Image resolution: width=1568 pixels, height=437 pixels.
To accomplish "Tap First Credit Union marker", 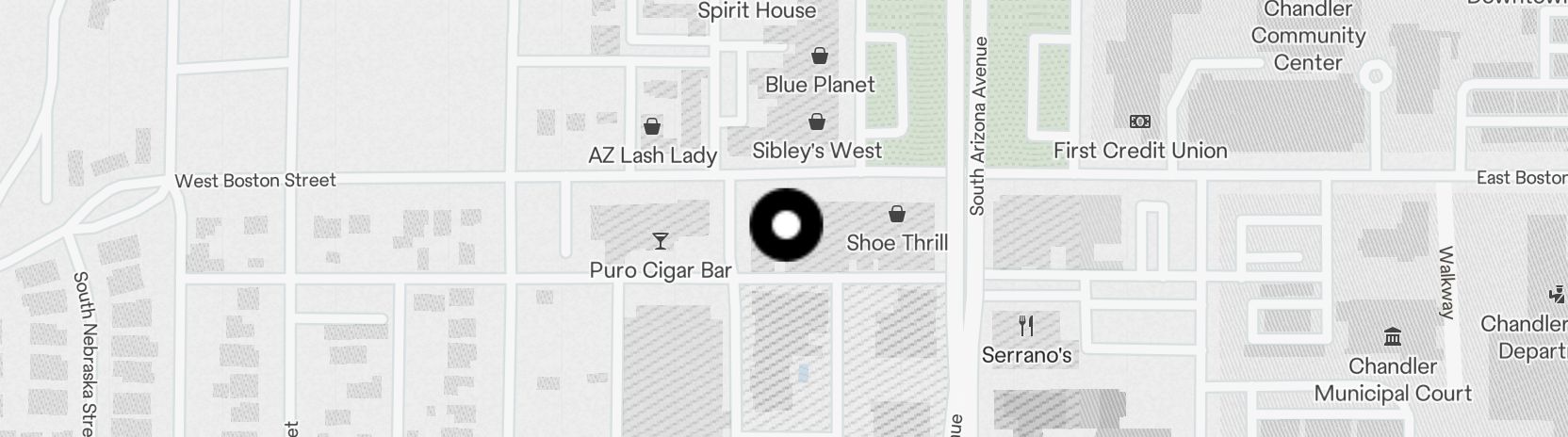I will coord(1140,122).
